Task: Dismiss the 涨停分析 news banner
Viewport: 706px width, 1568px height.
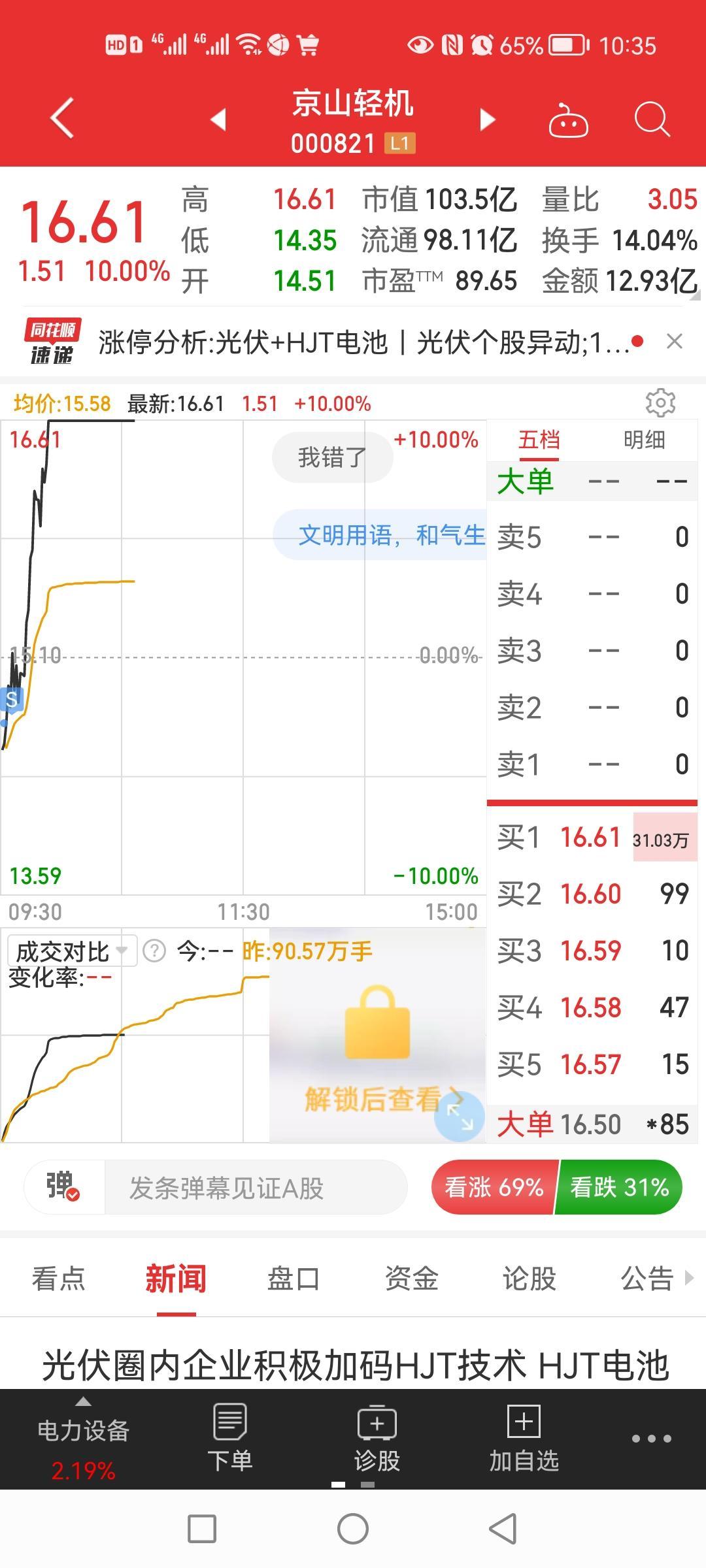Action: (x=675, y=341)
